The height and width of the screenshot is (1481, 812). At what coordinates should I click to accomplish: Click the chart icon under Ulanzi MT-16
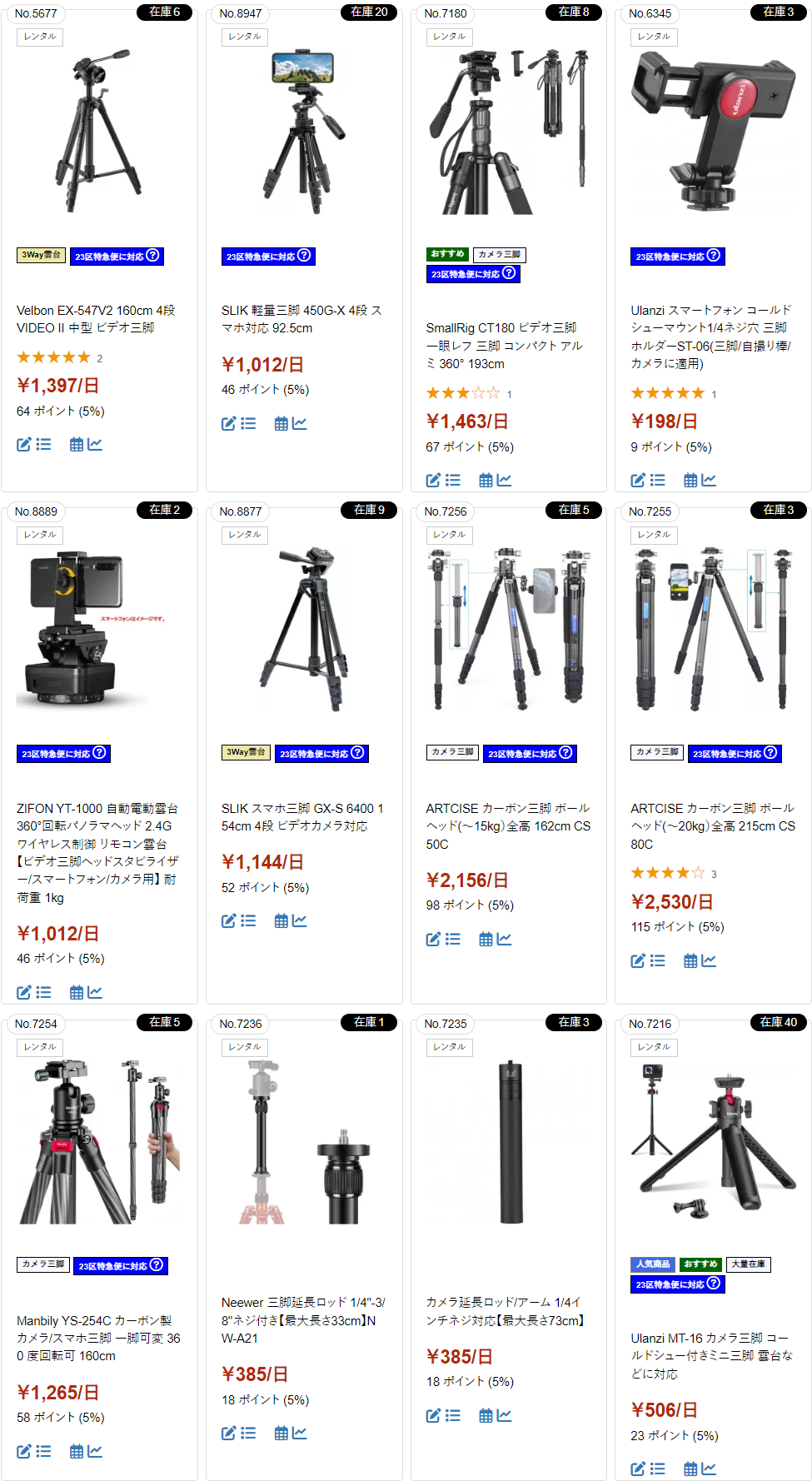tap(708, 1469)
